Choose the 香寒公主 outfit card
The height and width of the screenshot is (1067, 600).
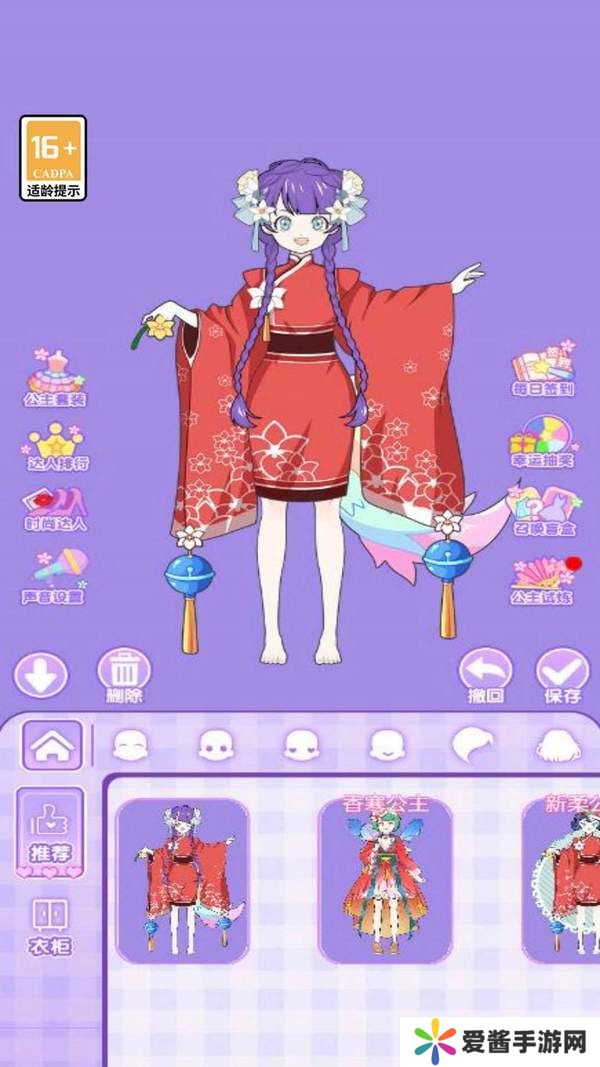click(385, 881)
